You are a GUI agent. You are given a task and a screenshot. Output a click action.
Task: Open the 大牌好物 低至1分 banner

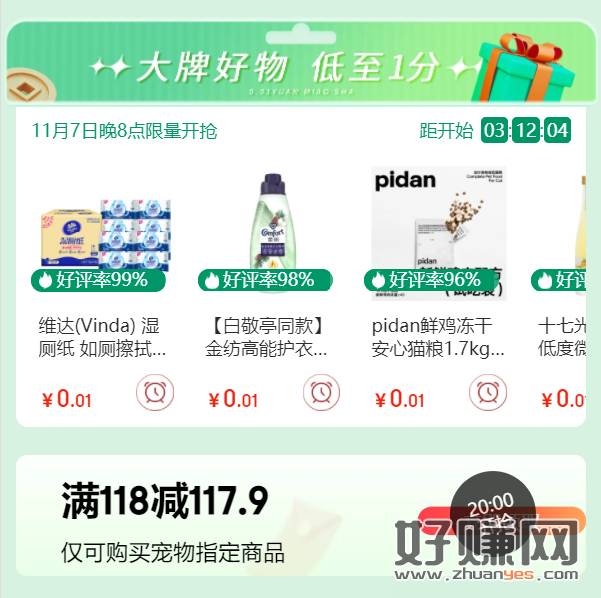tap(300, 64)
